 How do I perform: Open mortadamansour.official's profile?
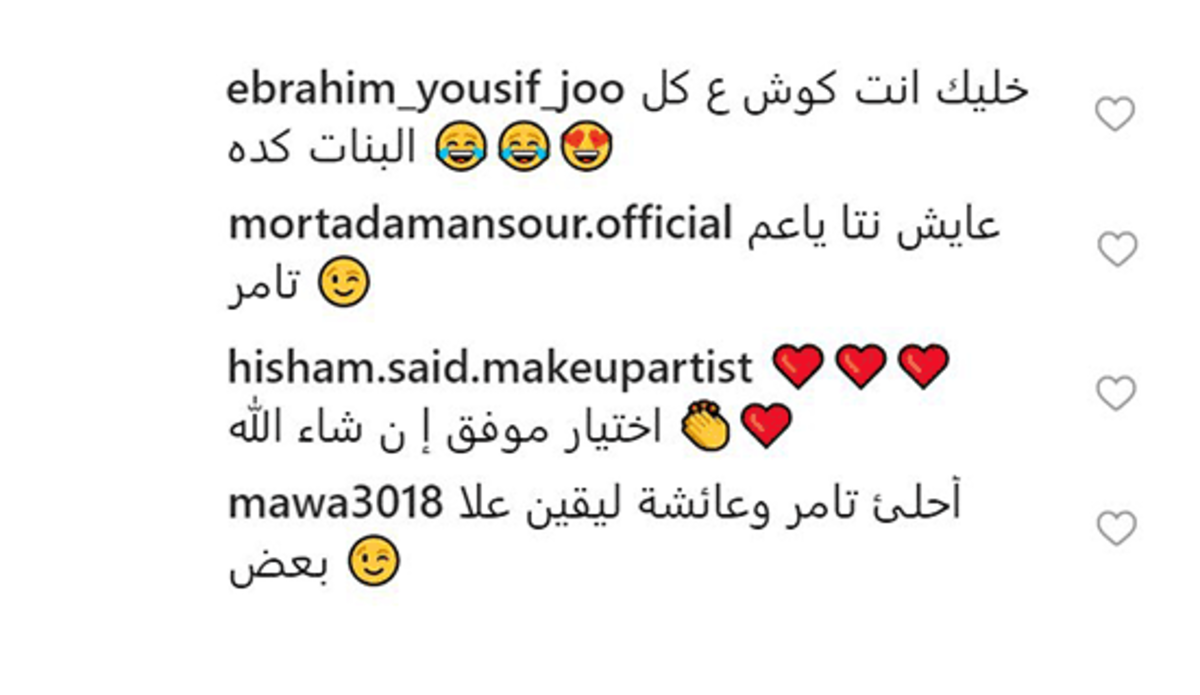coord(480,225)
